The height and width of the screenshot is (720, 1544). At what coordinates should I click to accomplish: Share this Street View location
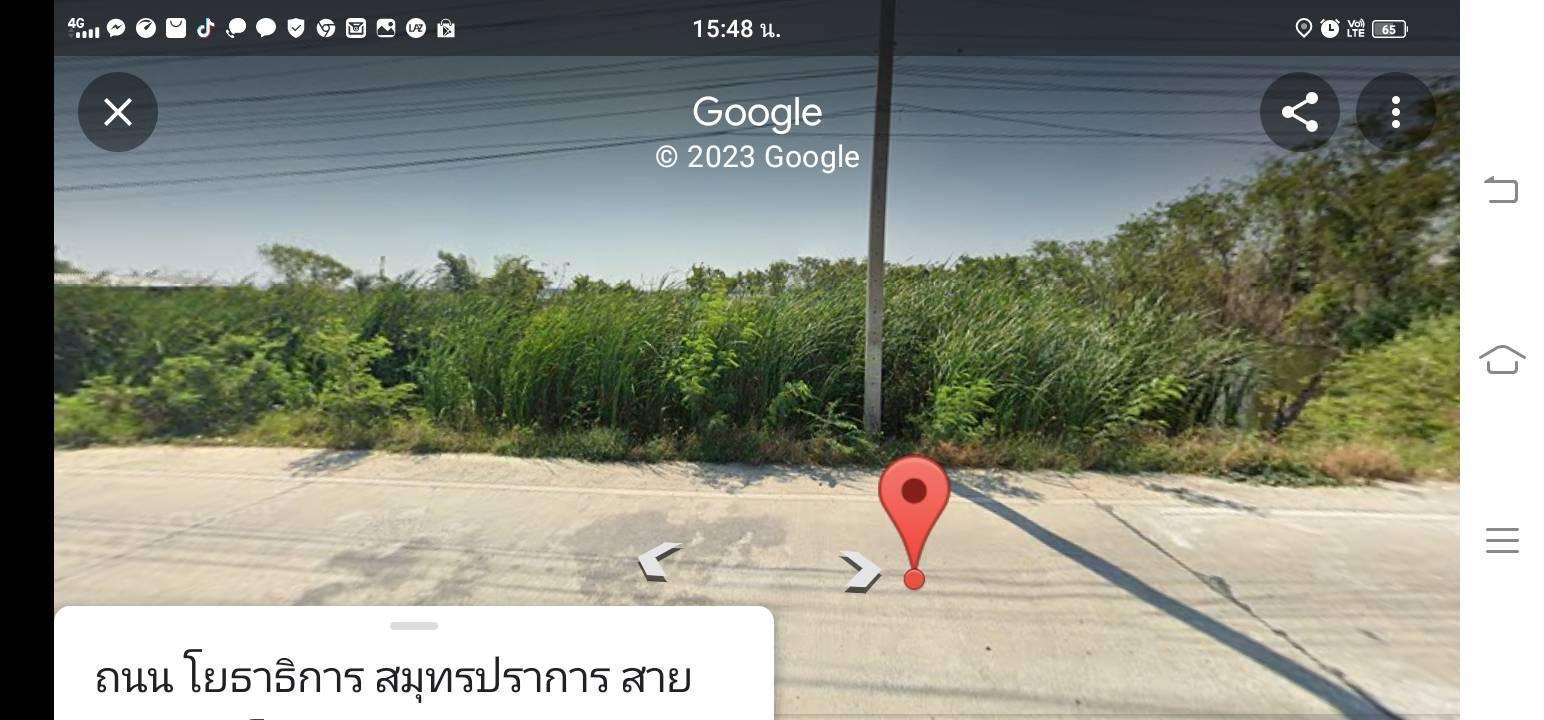coord(1299,112)
